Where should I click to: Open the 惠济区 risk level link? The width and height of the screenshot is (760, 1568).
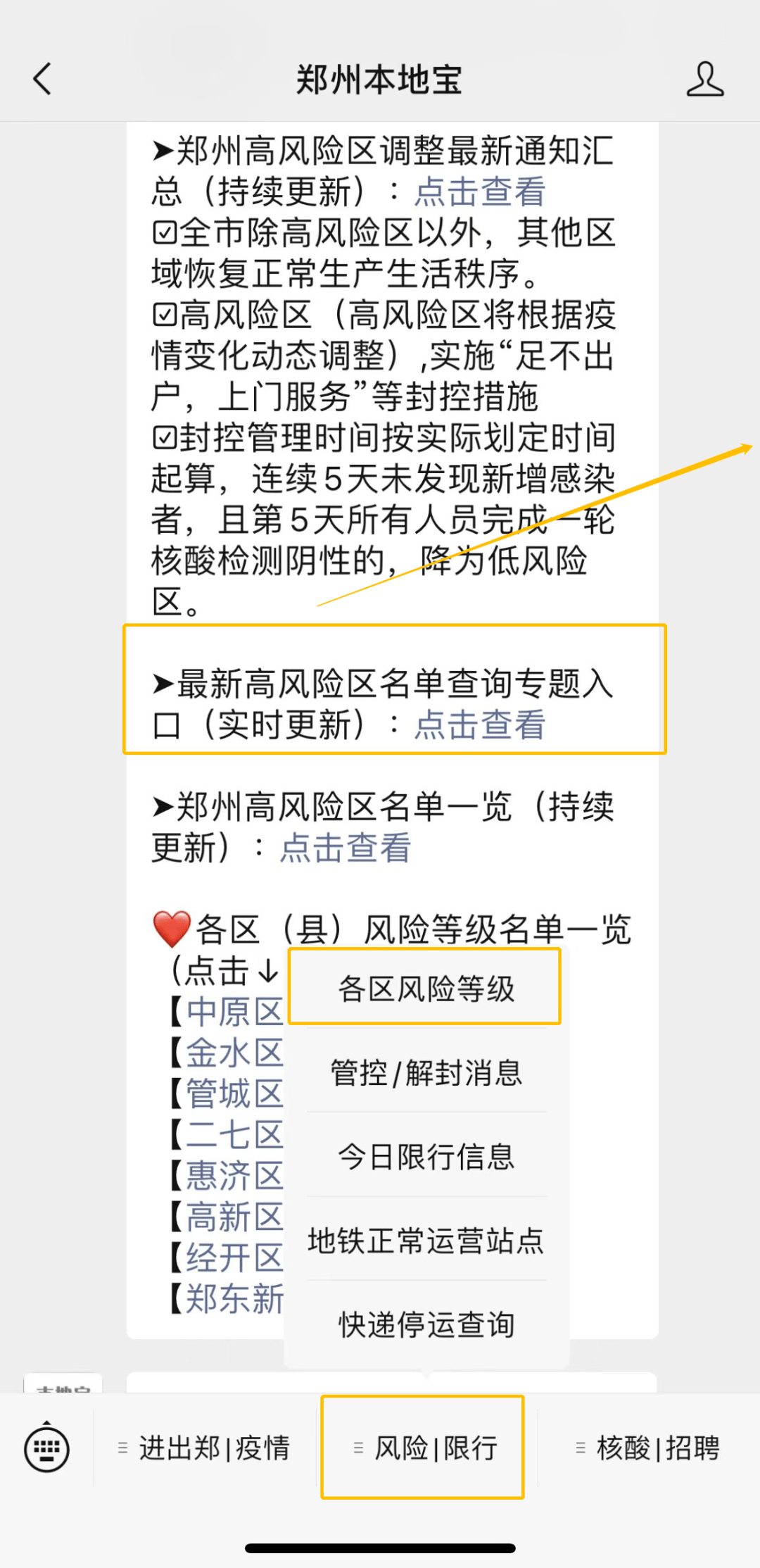[x=234, y=1176]
